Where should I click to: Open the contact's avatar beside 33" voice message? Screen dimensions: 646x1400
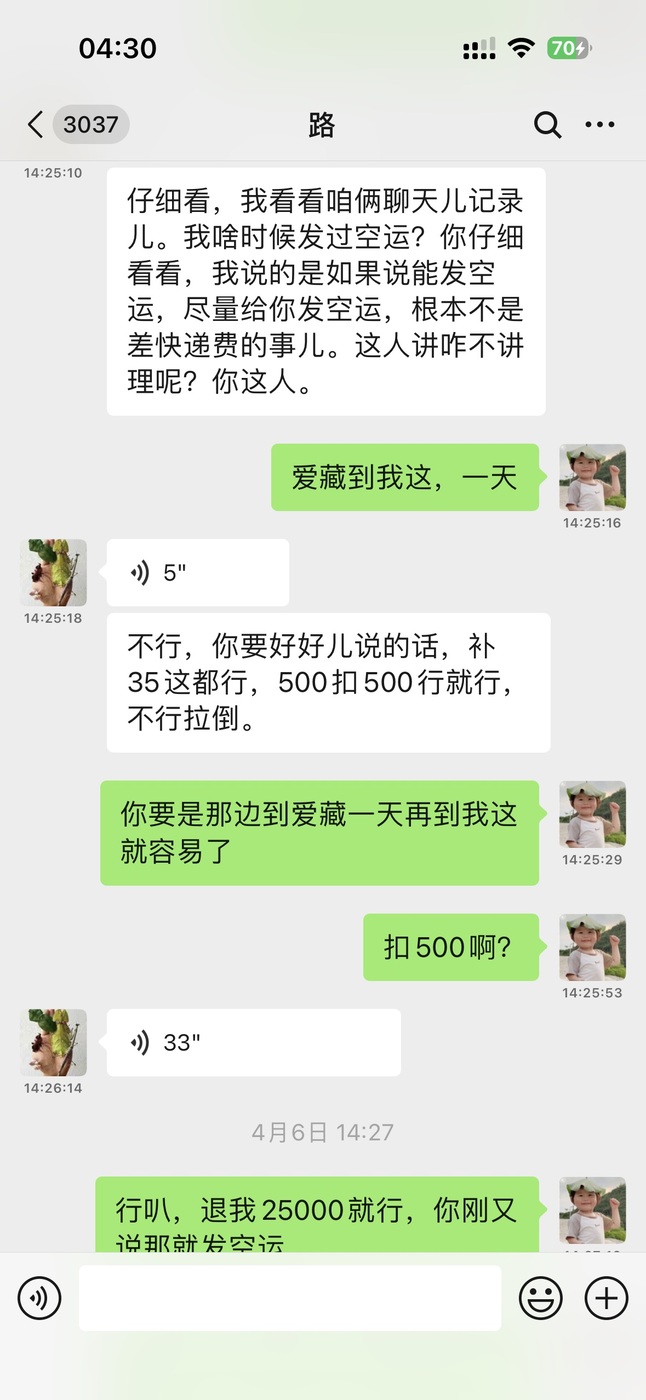click(x=54, y=1042)
